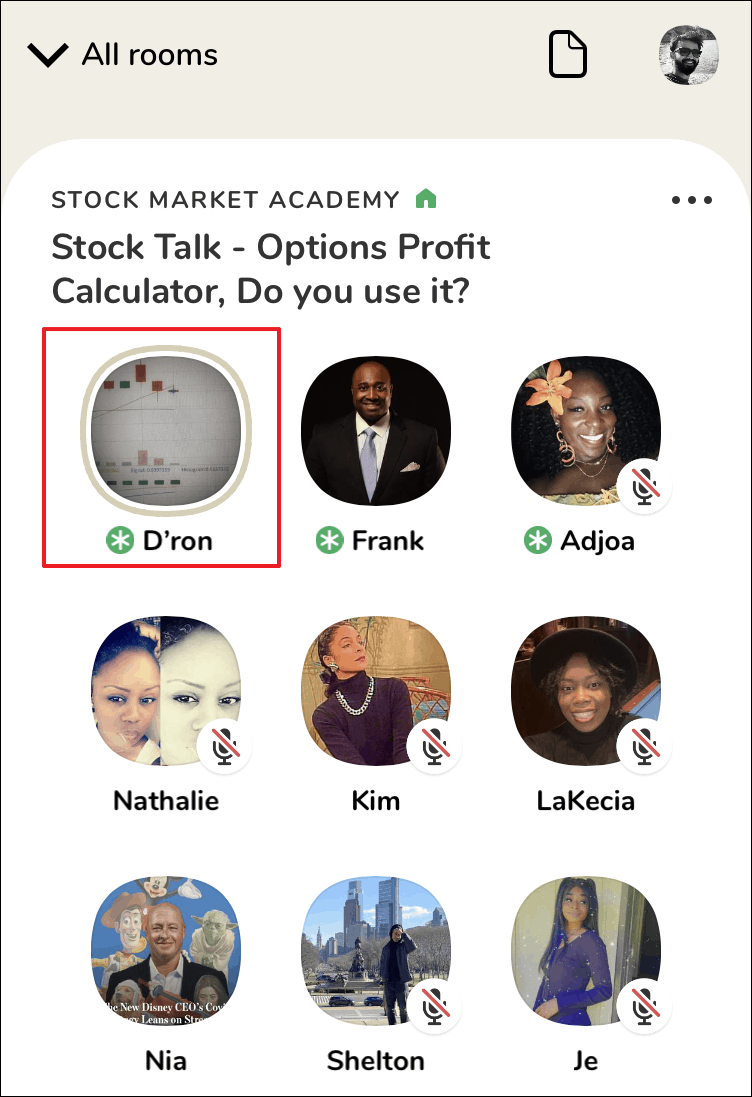Collapse room via All rooms arrow
Viewport: 752px width, 1097px height.
[48, 55]
